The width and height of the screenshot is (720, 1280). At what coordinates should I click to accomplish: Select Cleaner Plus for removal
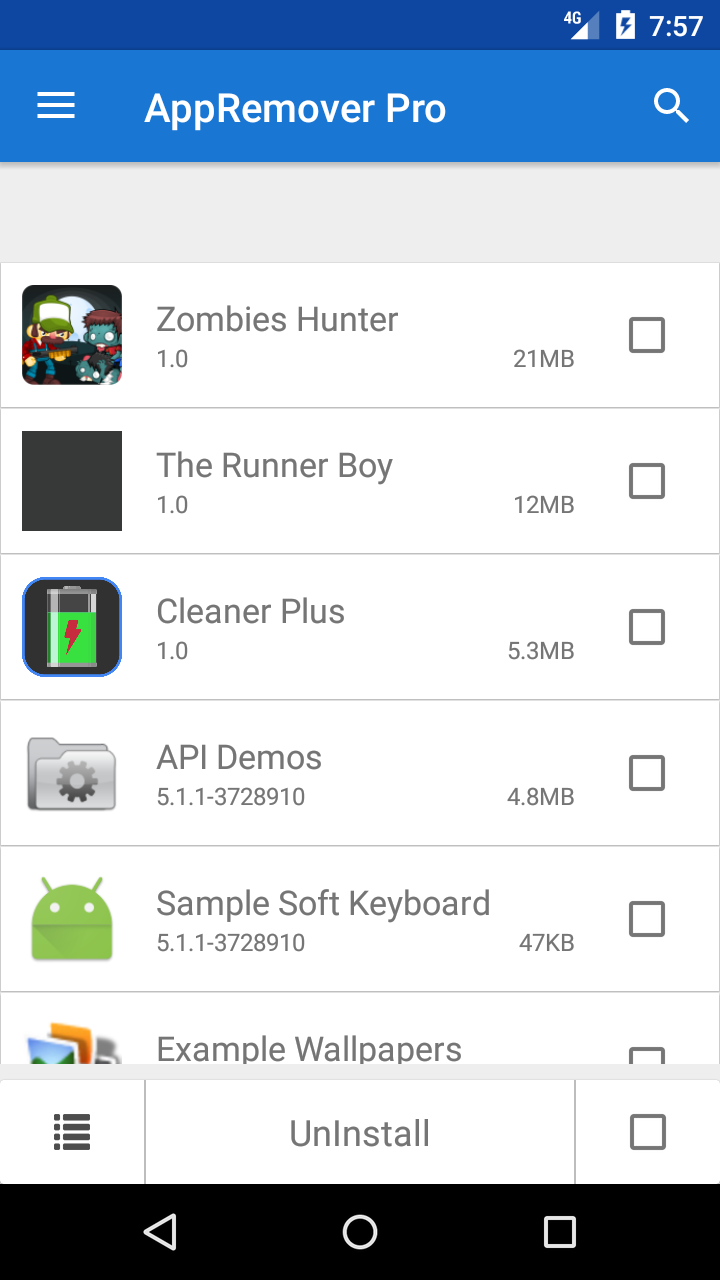[x=646, y=627]
